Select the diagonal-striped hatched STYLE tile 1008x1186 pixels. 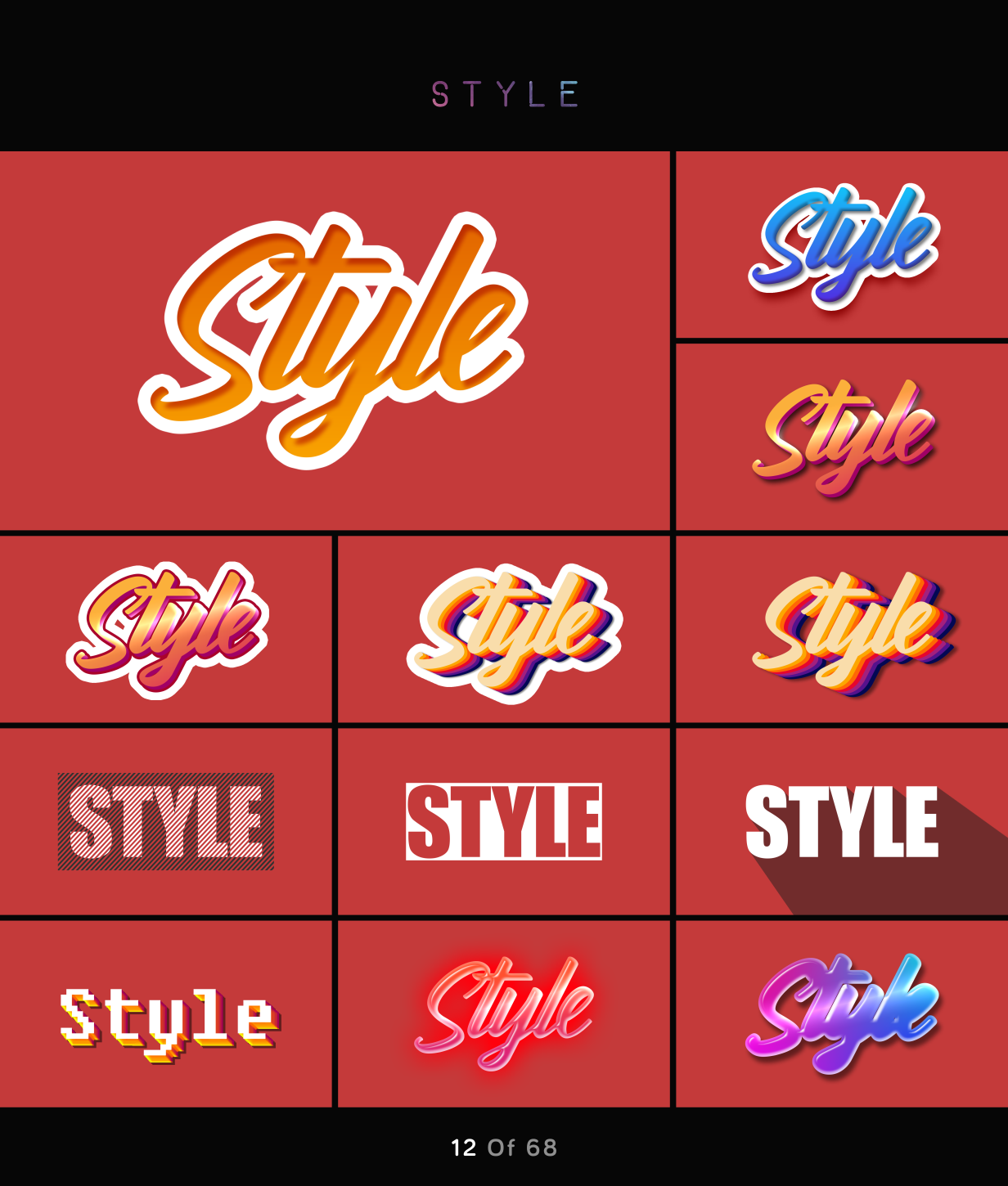point(166,821)
